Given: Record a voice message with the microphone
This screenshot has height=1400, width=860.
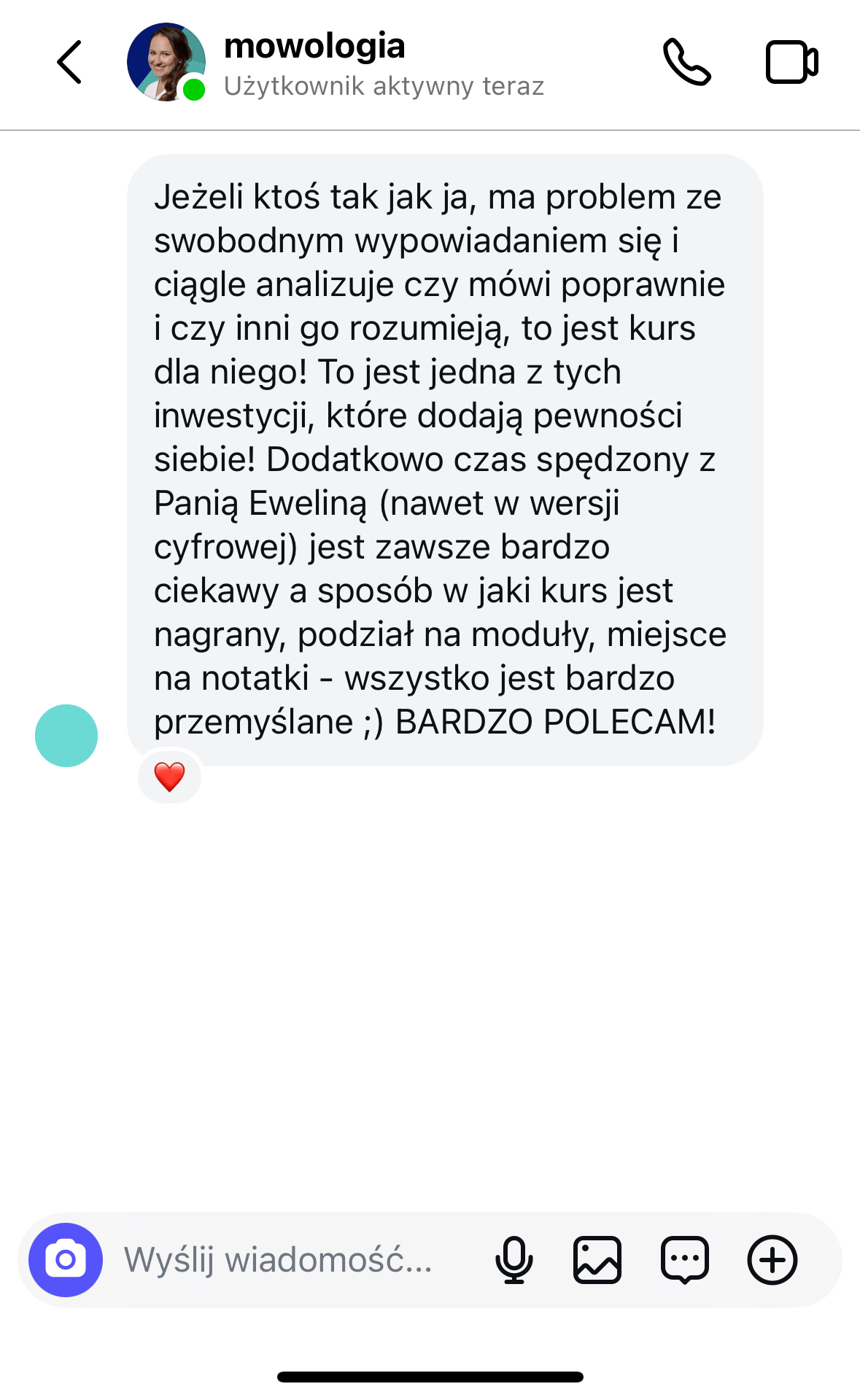Looking at the screenshot, I should (514, 1259).
